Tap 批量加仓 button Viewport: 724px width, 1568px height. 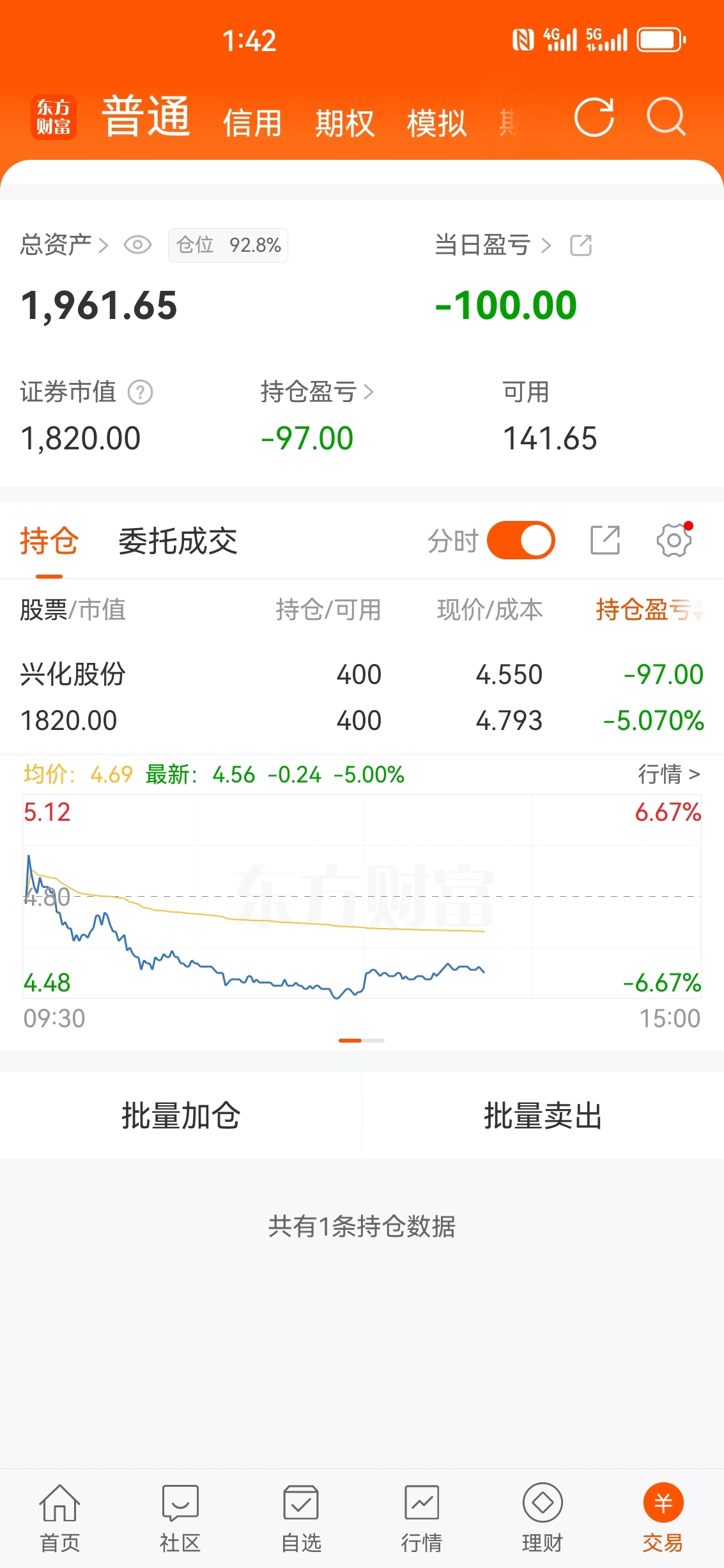pos(181,1116)
